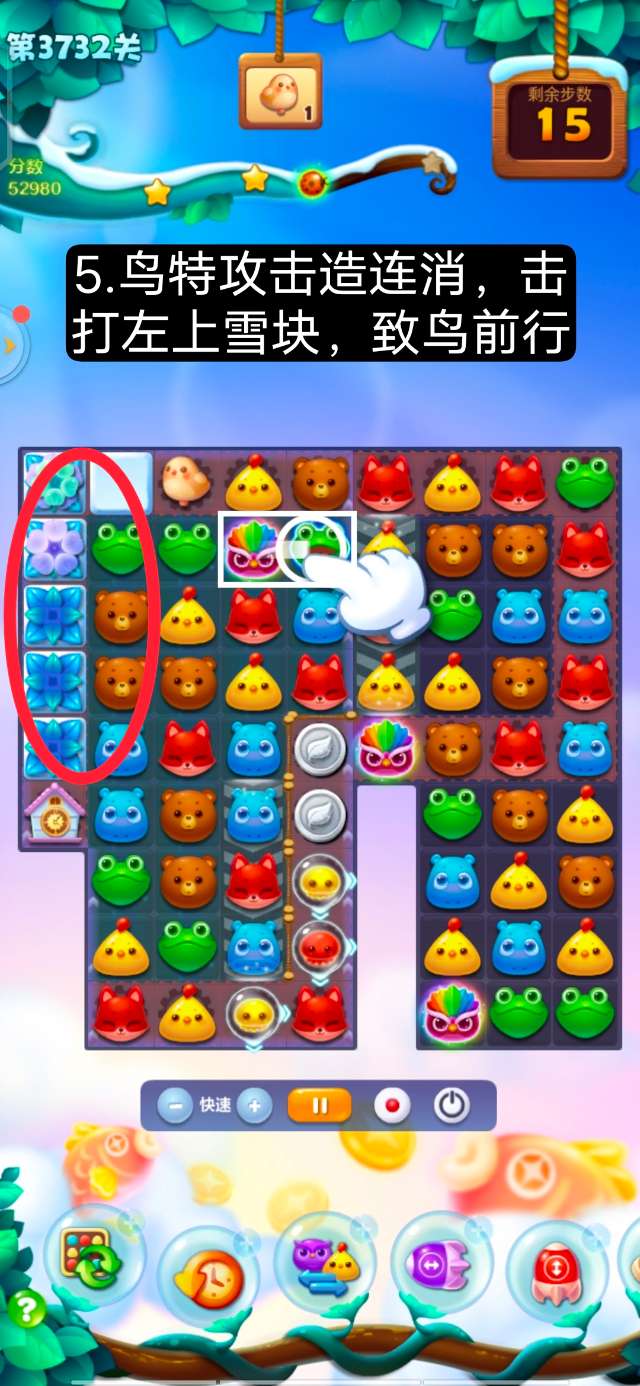Tap the cuckoo clock house tile
Screen dimensions: 640x1386
click(52, 814)
